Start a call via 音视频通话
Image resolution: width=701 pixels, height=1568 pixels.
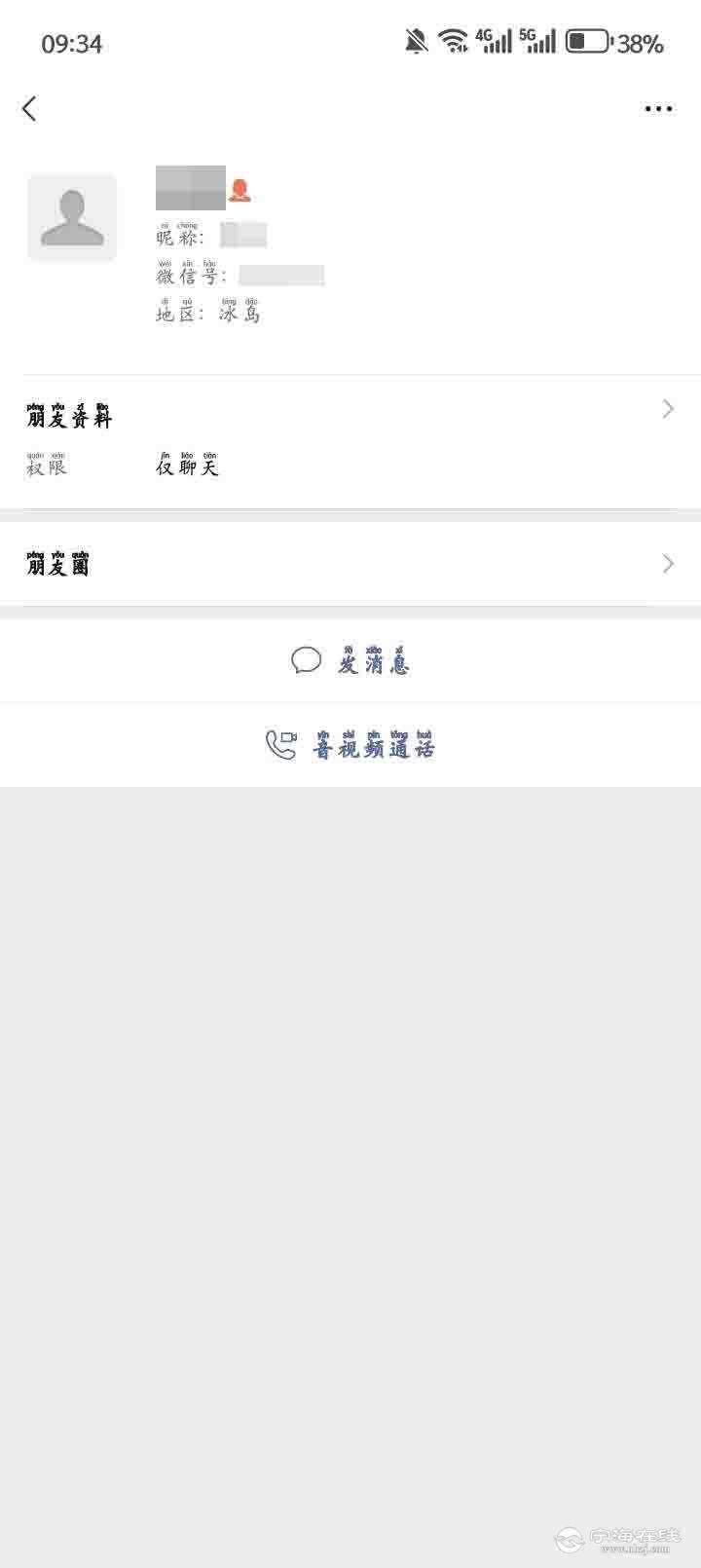[x=350, y=746]
